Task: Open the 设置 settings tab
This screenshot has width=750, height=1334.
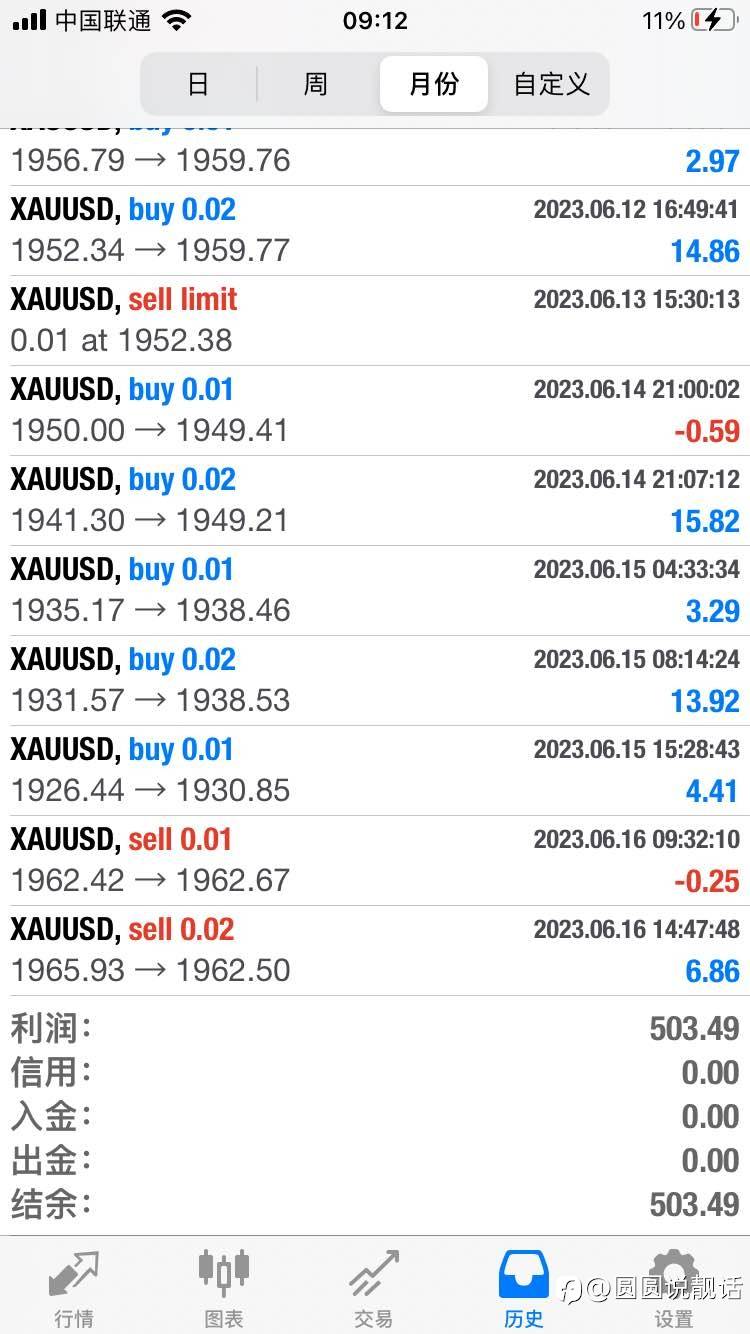Action: (674, 1288)
